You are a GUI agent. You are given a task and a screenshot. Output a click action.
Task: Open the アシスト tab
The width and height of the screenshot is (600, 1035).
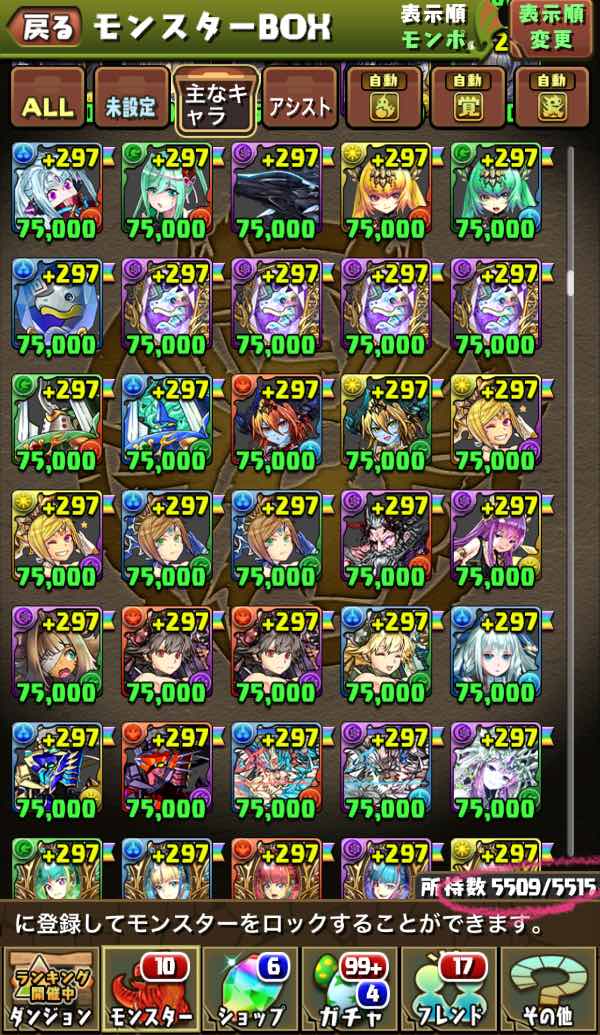[x=298, y=103]
